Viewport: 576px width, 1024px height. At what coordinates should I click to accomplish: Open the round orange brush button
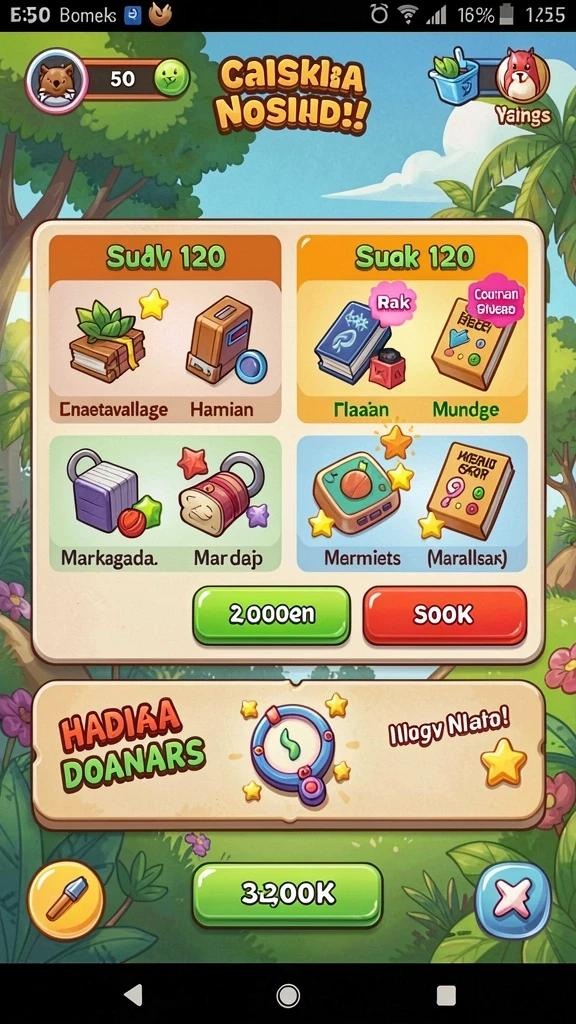pos(66,901)
